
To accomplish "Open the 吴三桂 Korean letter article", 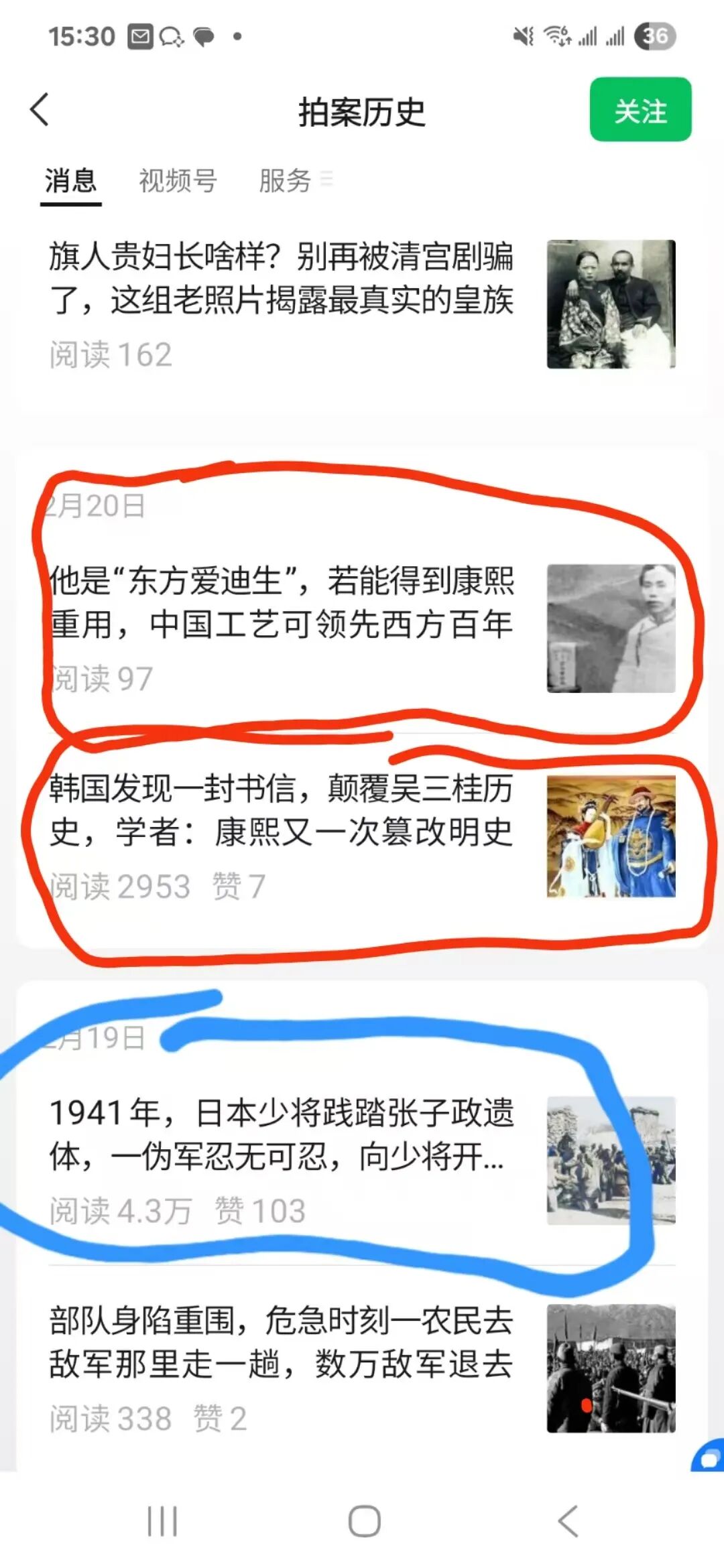I will pos(362,838).
